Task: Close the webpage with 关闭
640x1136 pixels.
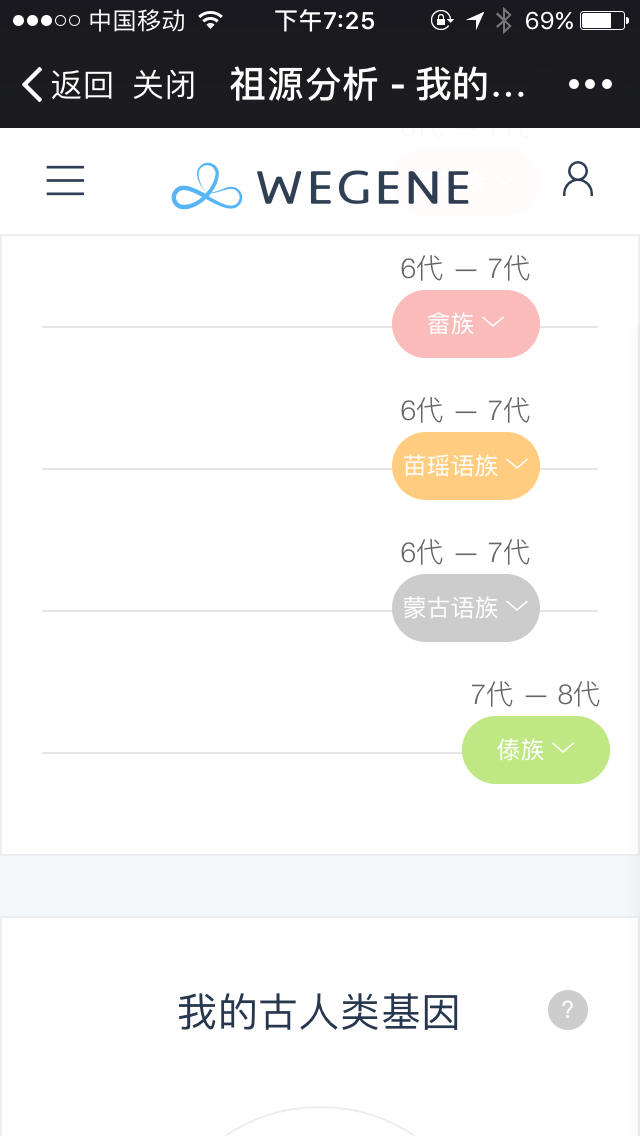Action: (x=164, y=85)
